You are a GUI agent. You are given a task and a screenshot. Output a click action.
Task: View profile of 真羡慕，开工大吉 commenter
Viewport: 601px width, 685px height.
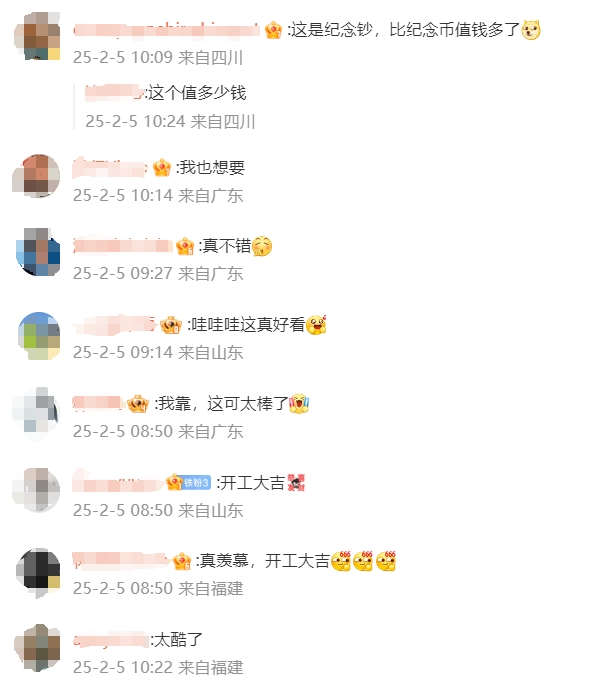[41, 569]
